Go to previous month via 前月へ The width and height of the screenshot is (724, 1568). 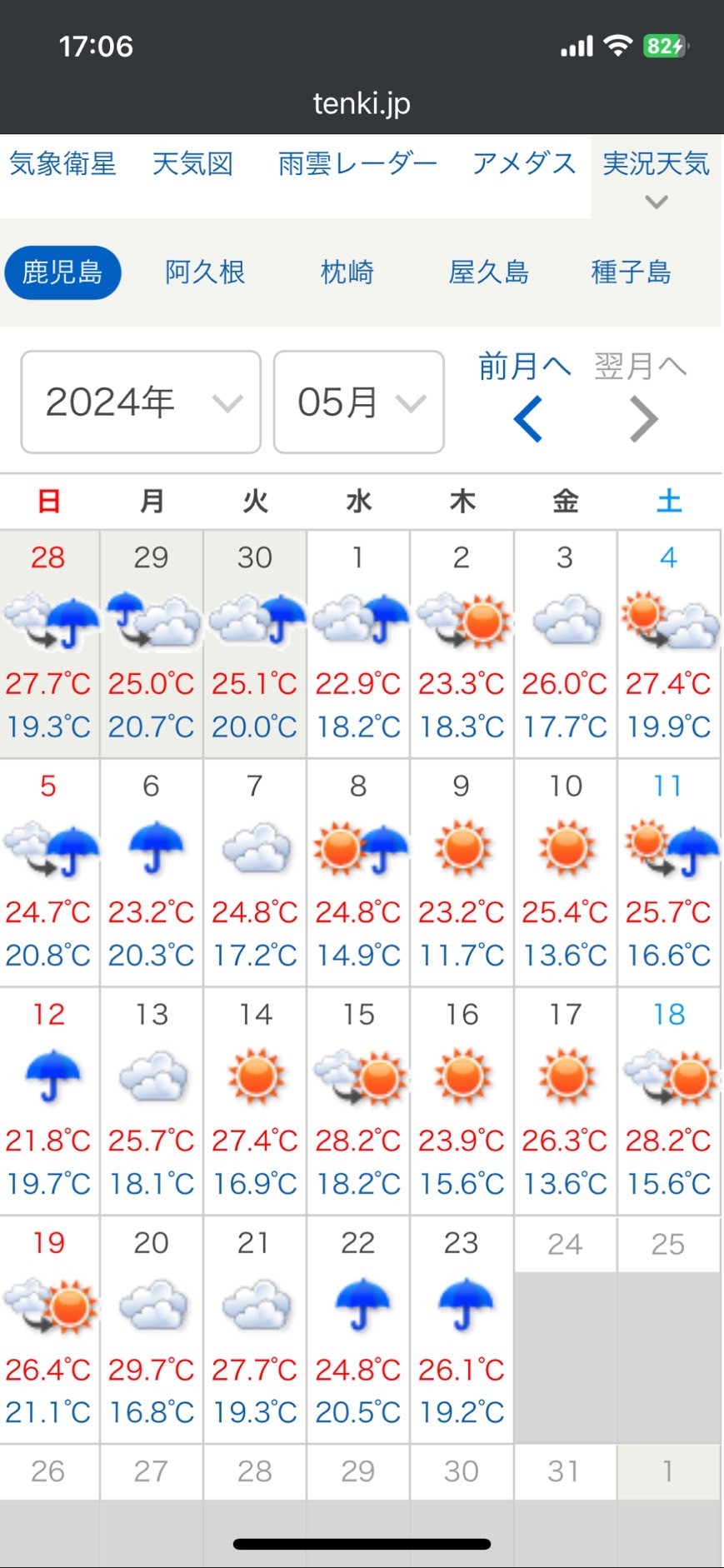tap(525, 396)
